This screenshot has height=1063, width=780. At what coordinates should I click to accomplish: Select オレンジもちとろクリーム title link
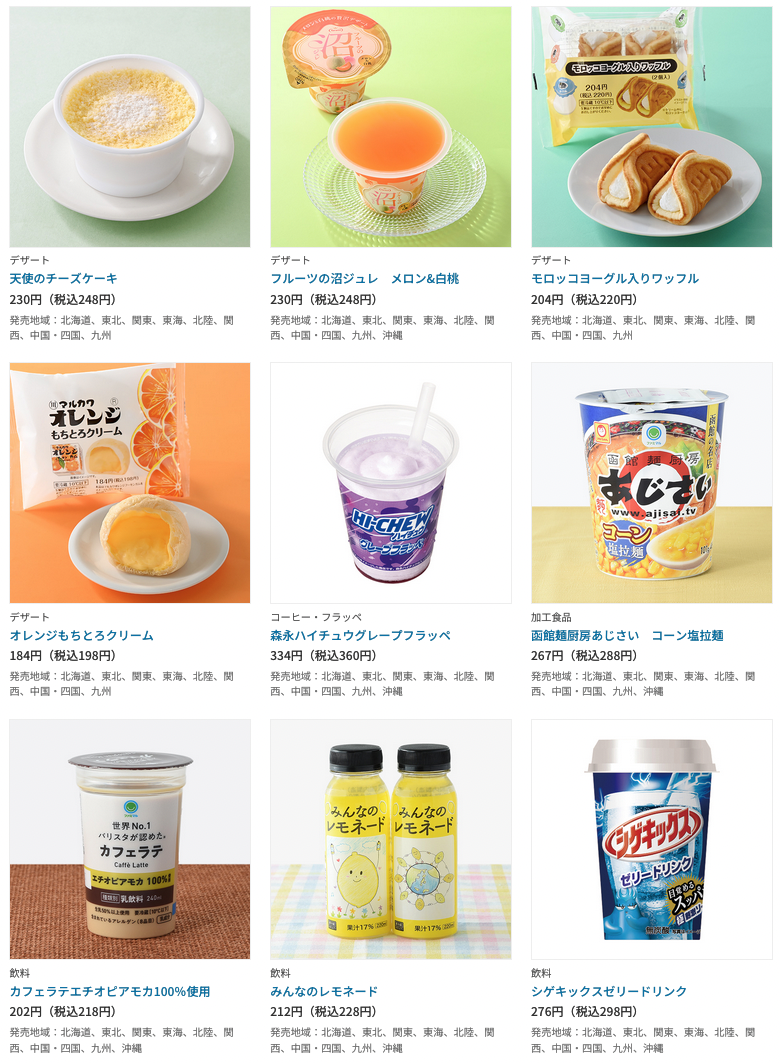pos(81,636)
